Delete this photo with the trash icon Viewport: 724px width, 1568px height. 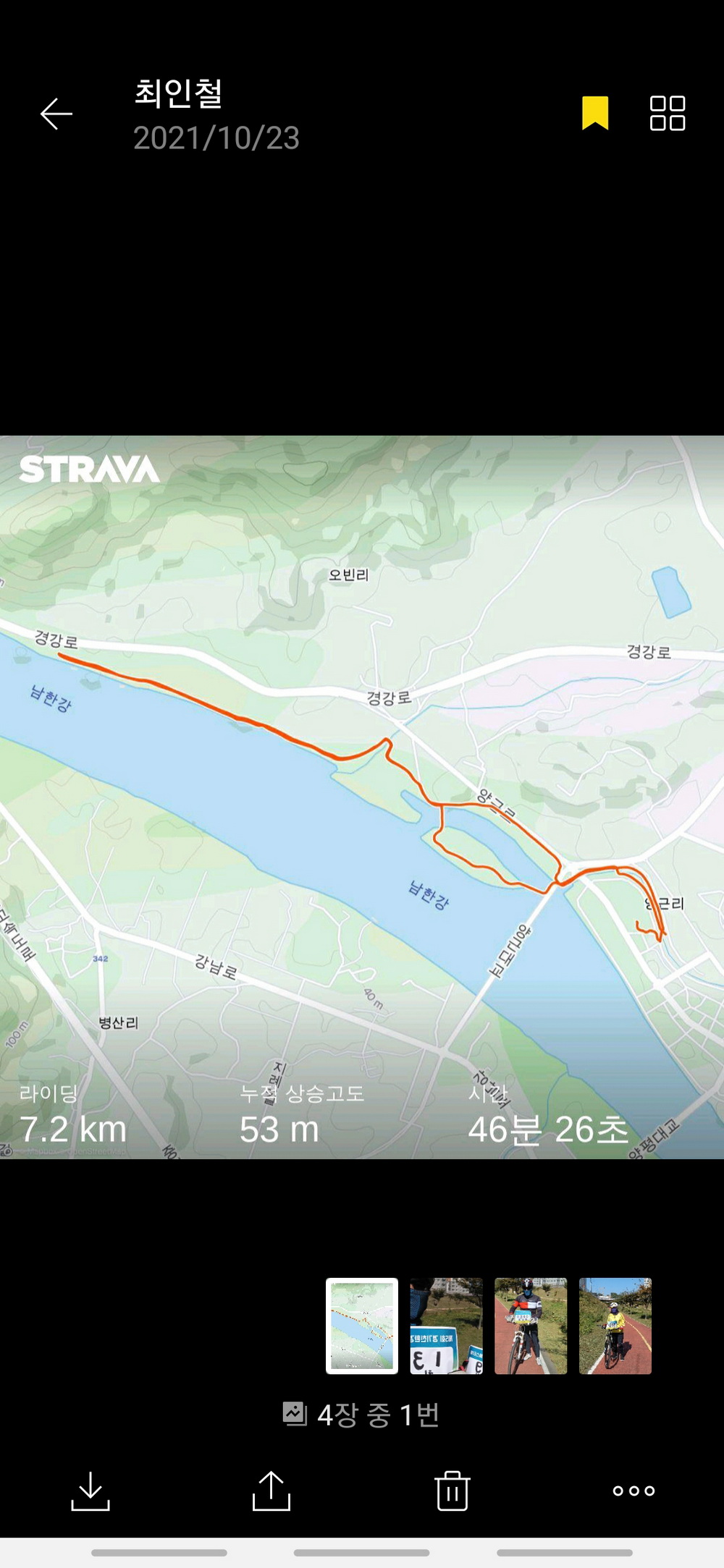[x=452, y=1491]
